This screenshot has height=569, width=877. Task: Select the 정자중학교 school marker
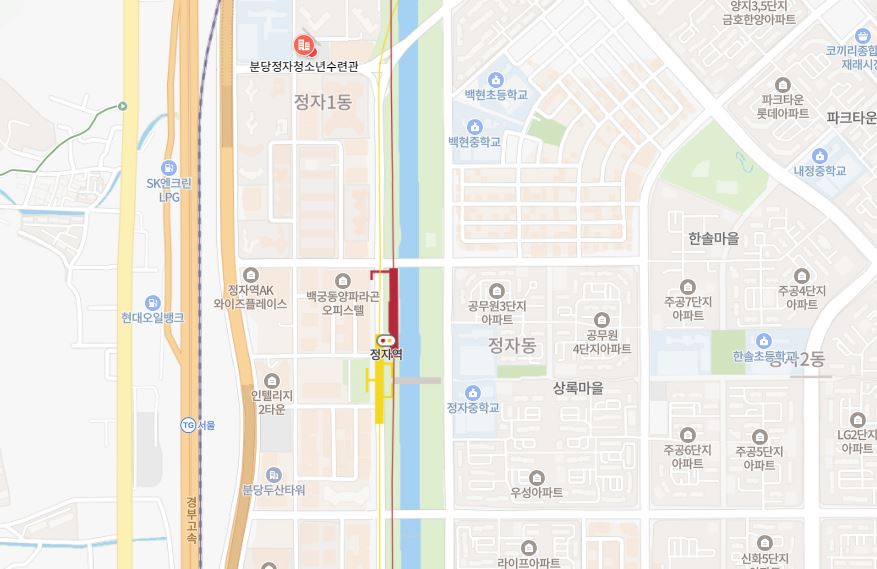pos(473,392)
